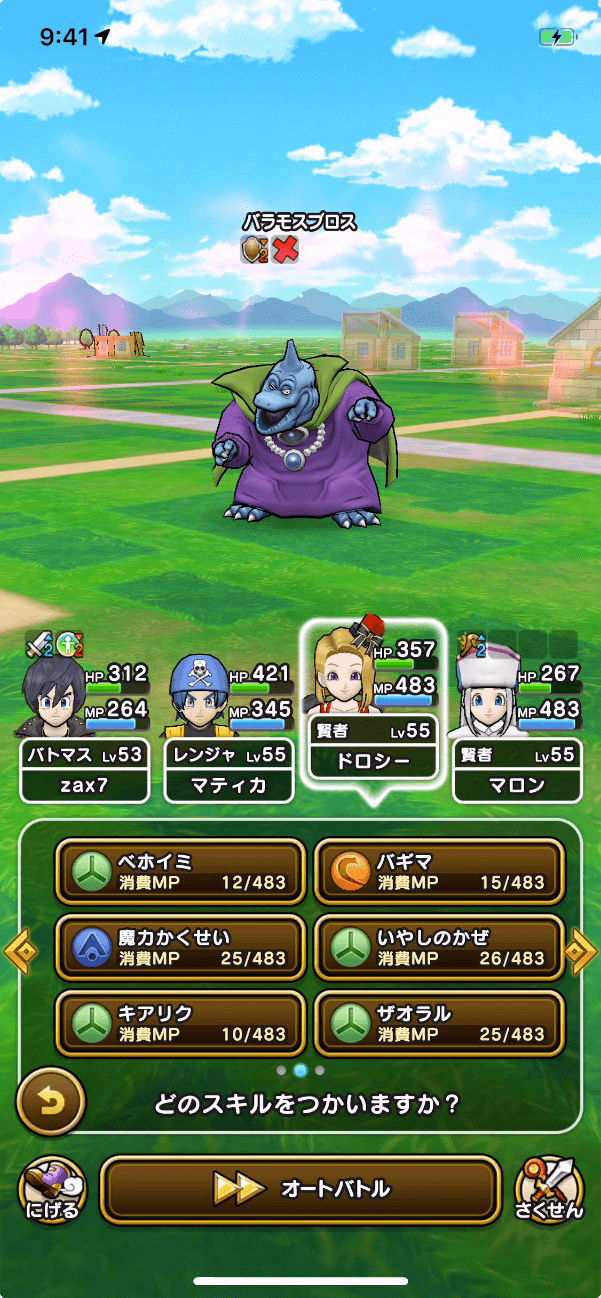
Task: Tap the にげる escape button
Action: coord(52,1191)
